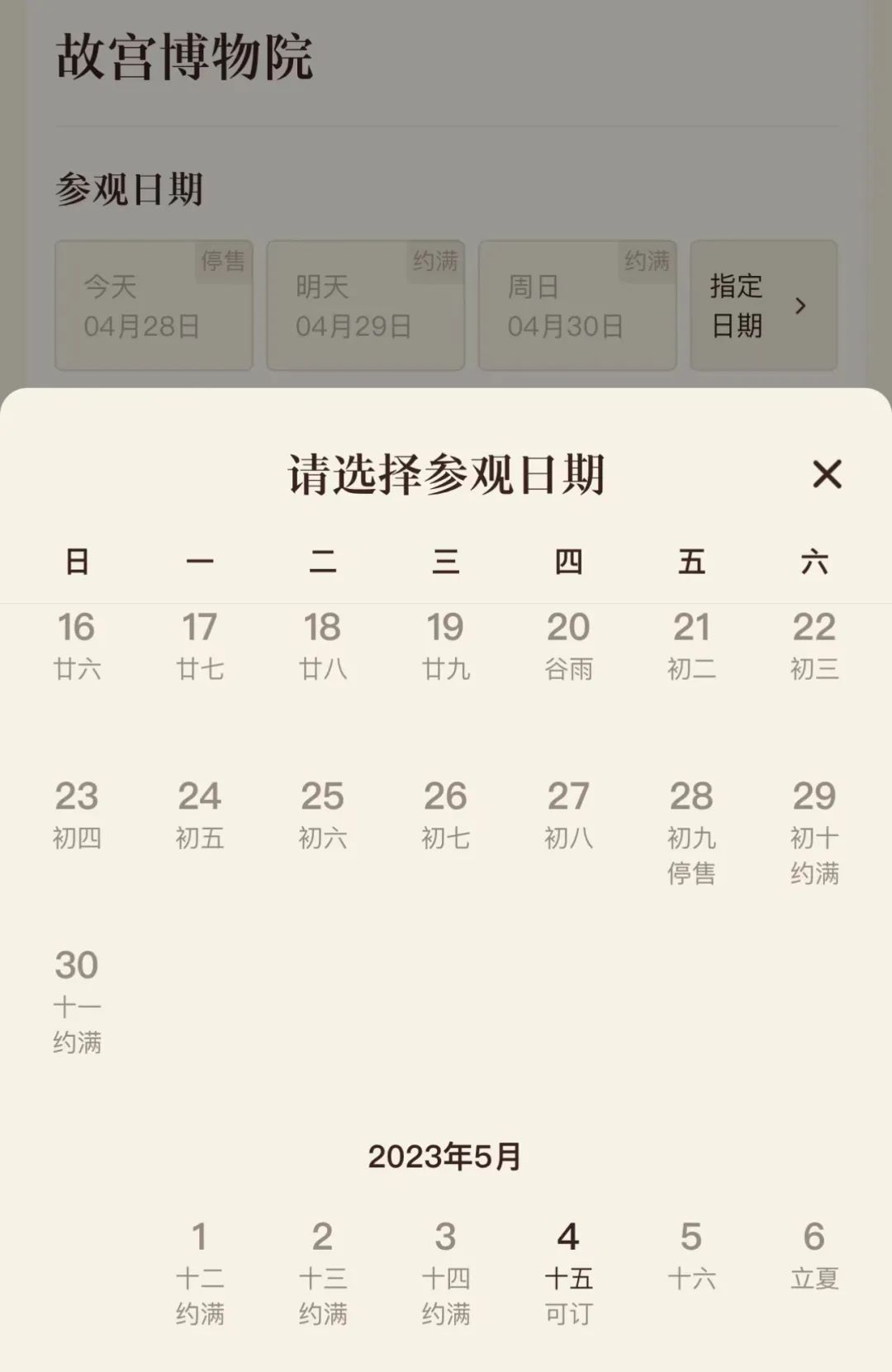Close the date selection dialog
This screenshot has height=1372, width=892.
(827, 475)
